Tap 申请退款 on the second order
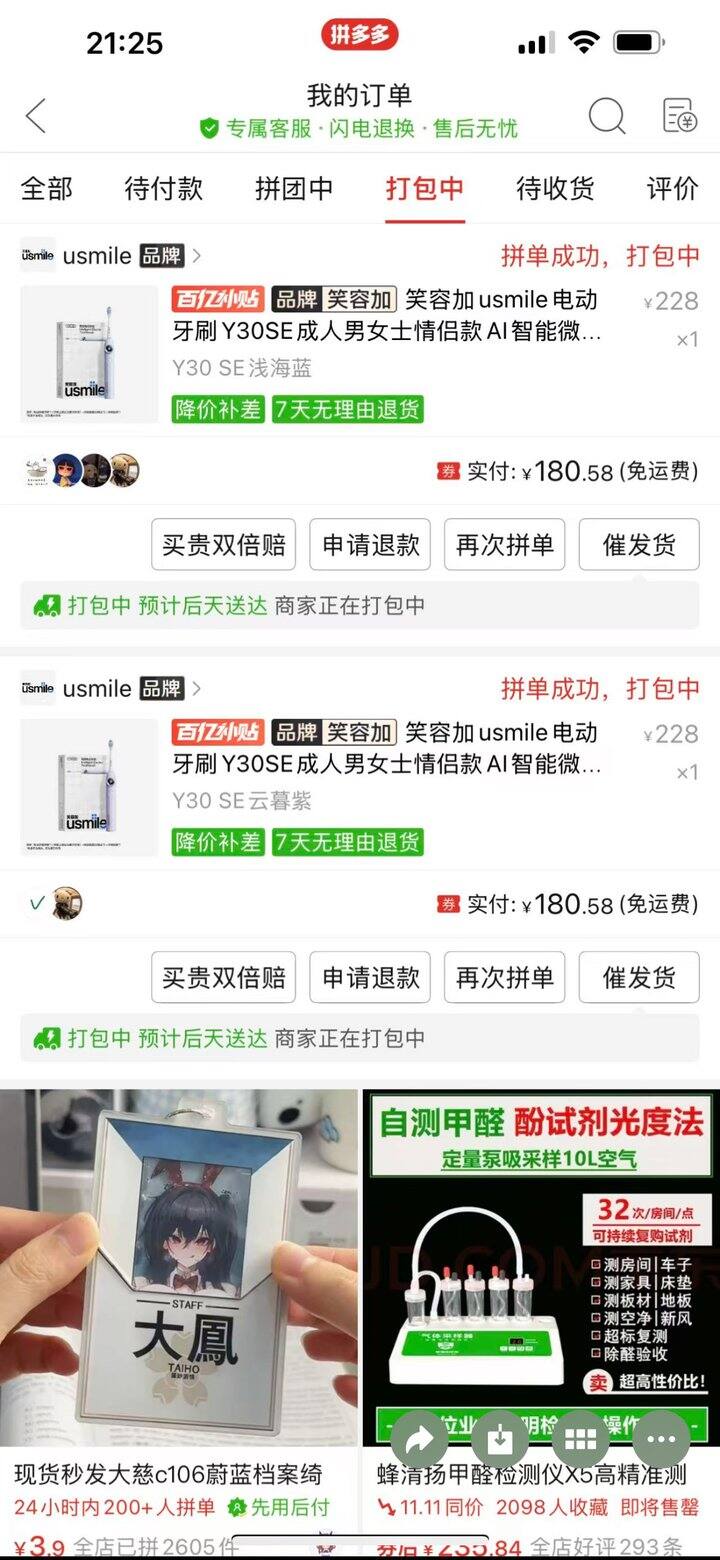This screenshot has height=1560, width=720. (370, 978)
